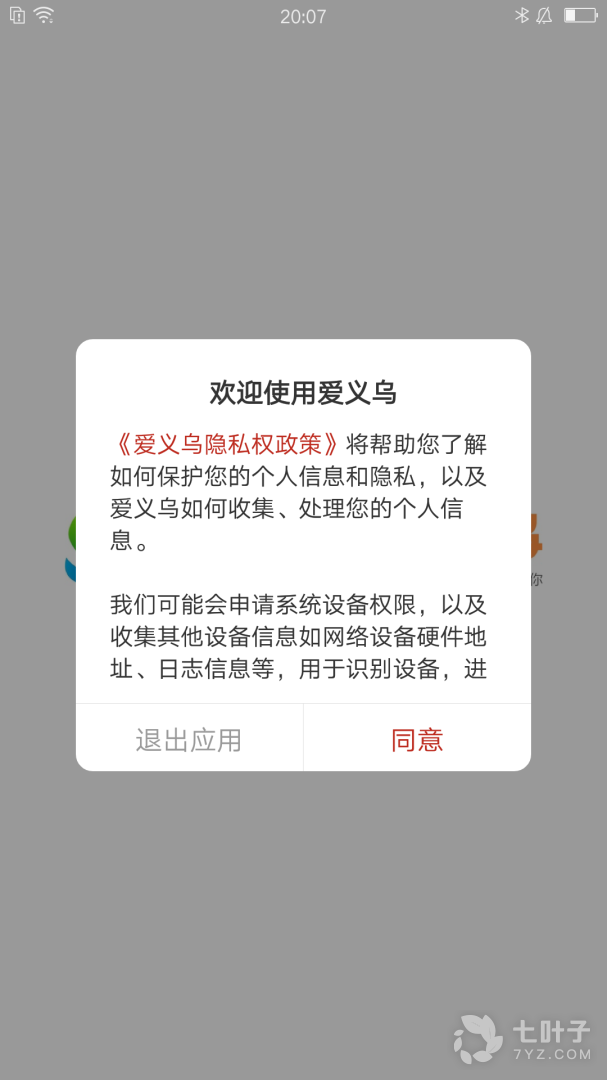Image resolution: width=607 pixels, height=1080 pixels.
Task: Choose 退出应用 to exit the app
Action: [189, 740]
